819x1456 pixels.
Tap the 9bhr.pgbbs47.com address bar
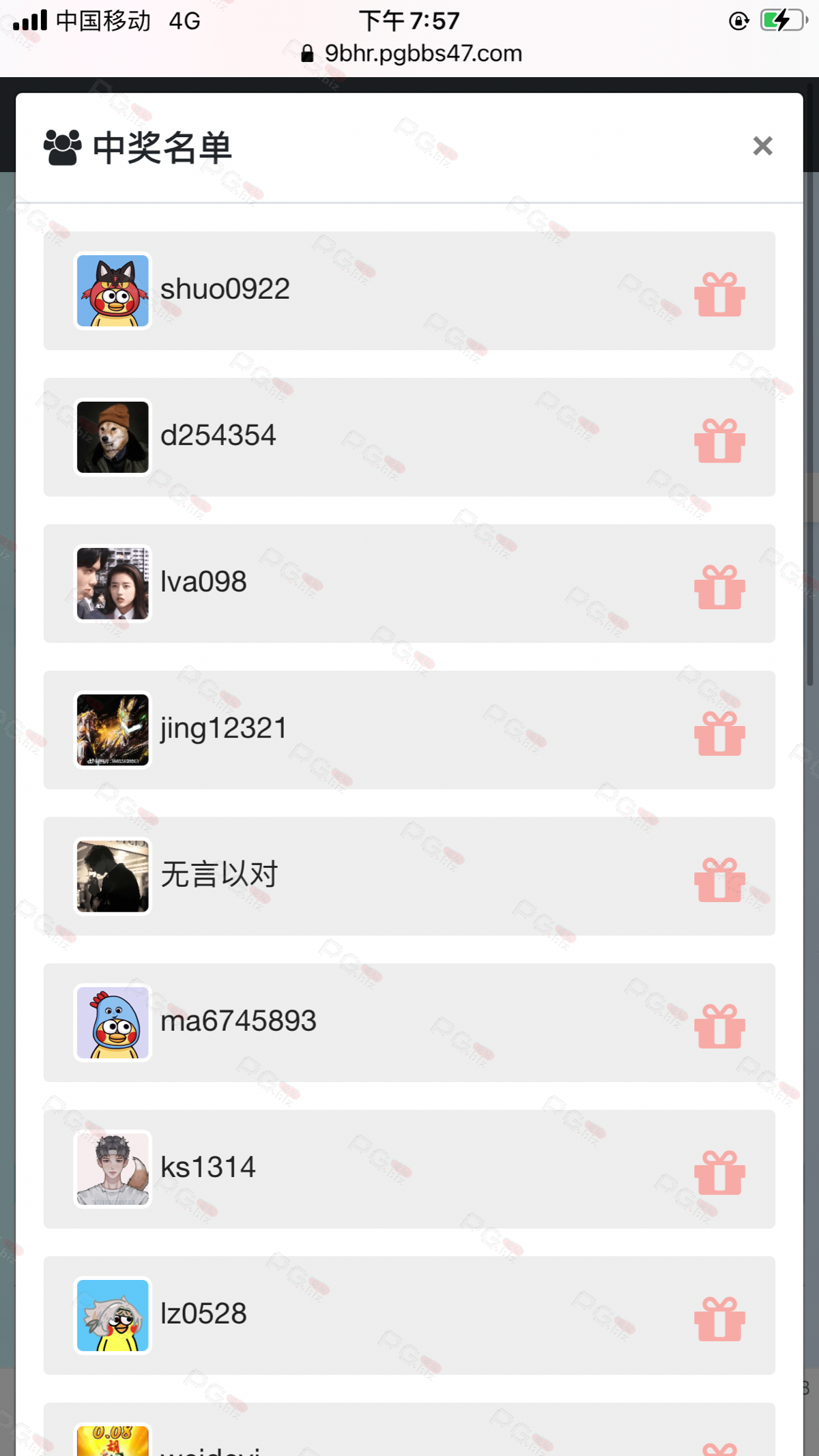point(411,53)
